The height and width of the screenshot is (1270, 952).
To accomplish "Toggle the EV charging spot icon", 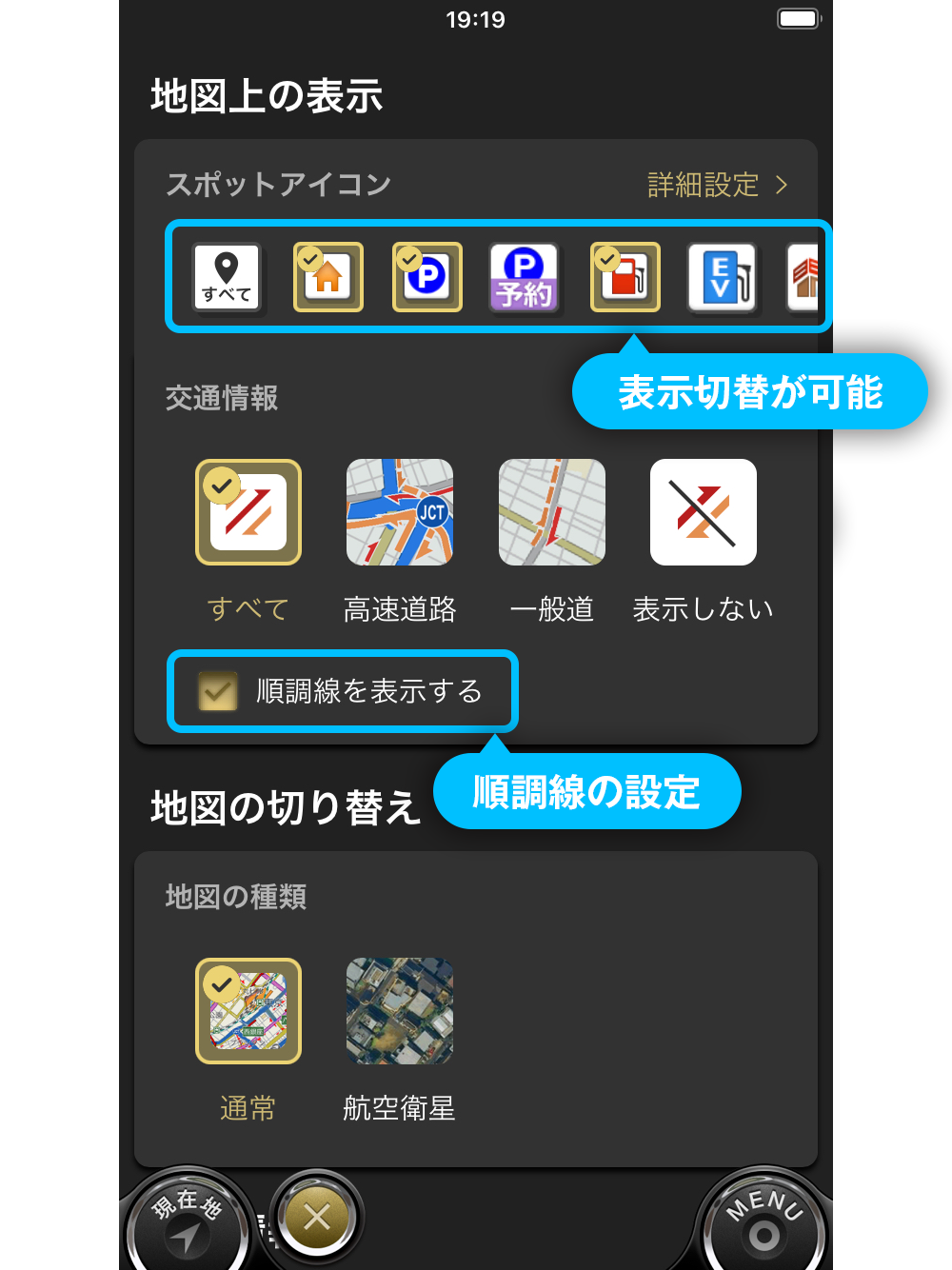I will [723, 277].
